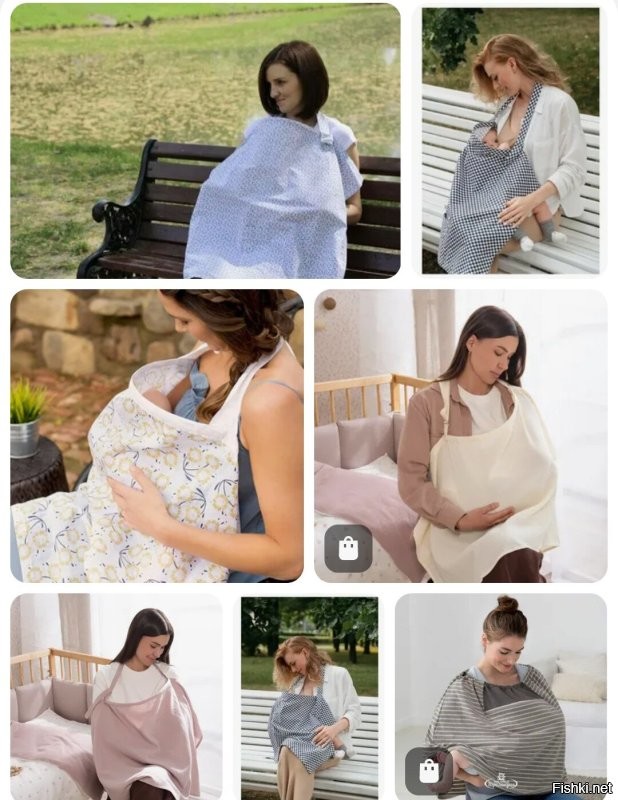The width and height of the screenshot is (618, 800).
Task: Open the floral nursing cover close-up photo
Action: coord(156,435)
